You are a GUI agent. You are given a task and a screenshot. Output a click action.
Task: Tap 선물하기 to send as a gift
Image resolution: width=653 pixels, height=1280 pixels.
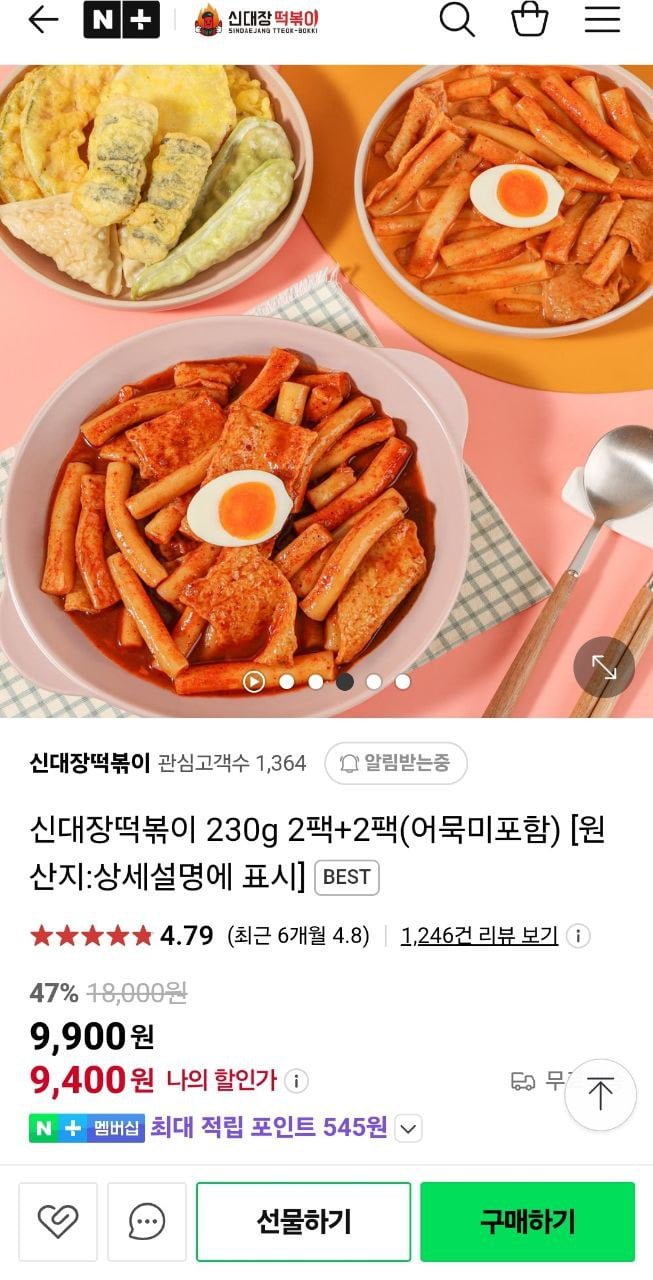click(x=304, y=1222)
